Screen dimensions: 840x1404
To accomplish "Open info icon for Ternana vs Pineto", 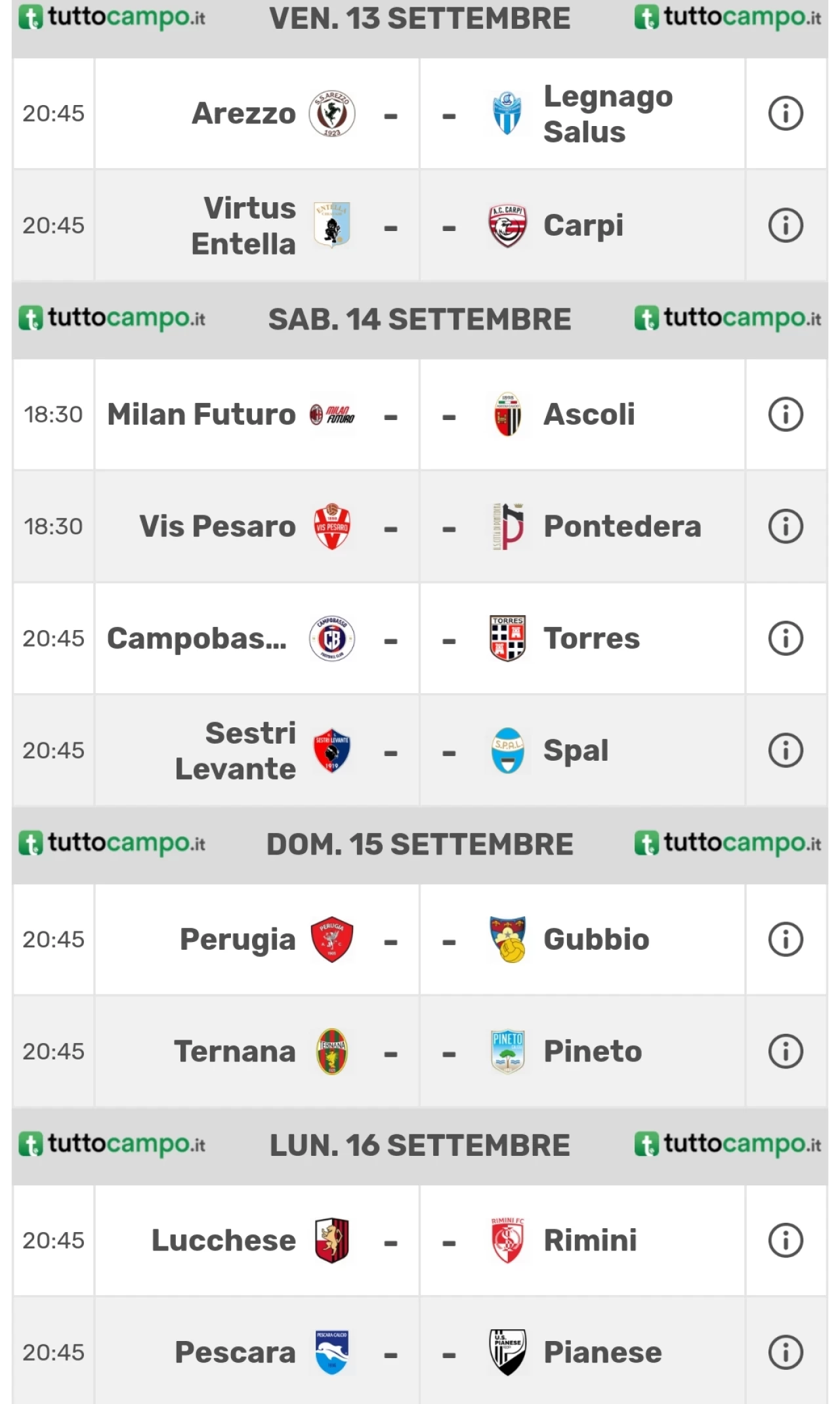I will point(786,1052).
